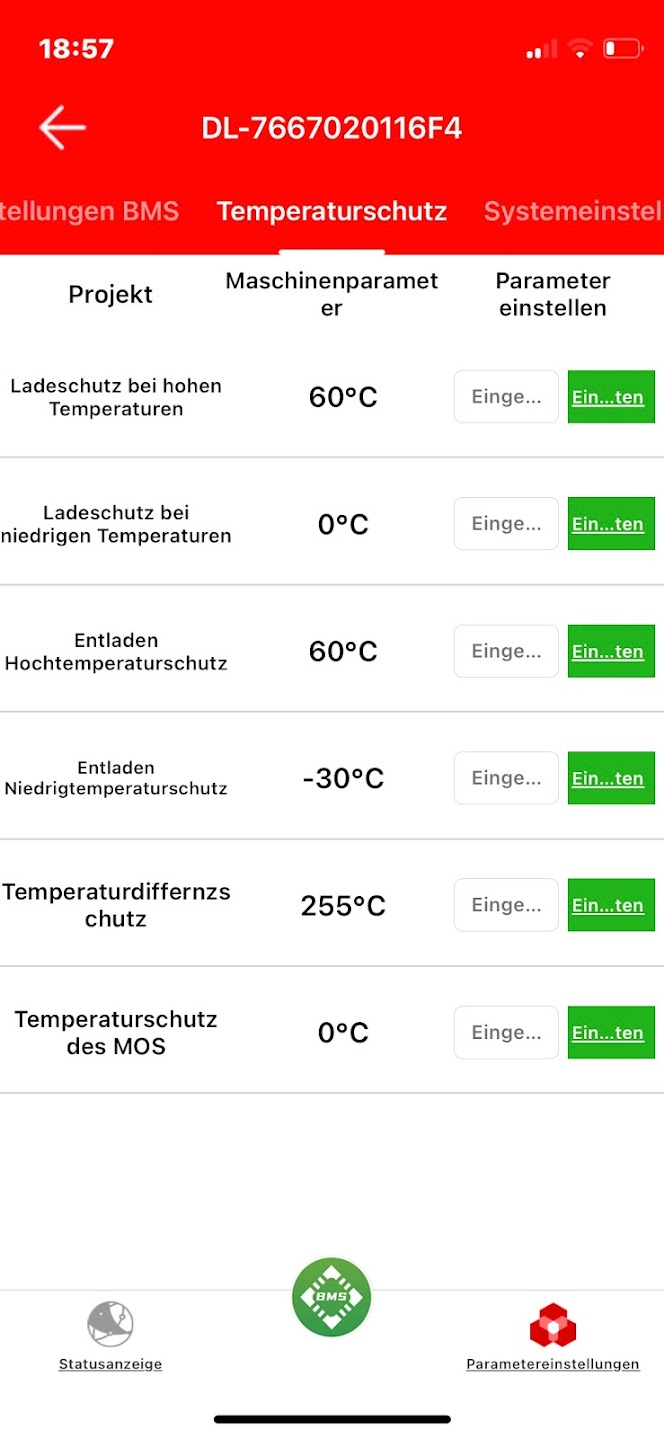Go back with the arrow icon
The width and height of the screenshot is (664, 1438).
[x=62, y=128]
